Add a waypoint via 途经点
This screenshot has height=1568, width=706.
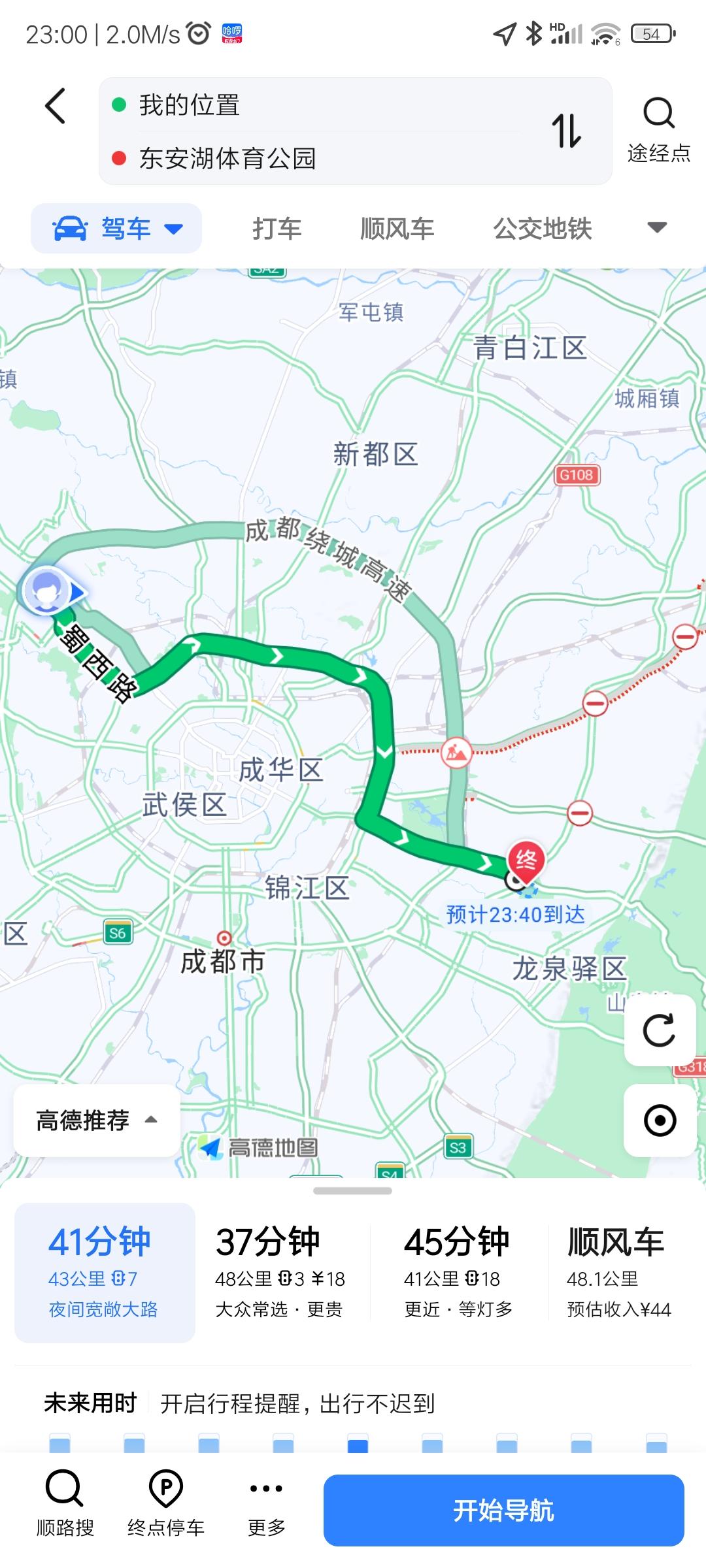[x=658, y=129]
